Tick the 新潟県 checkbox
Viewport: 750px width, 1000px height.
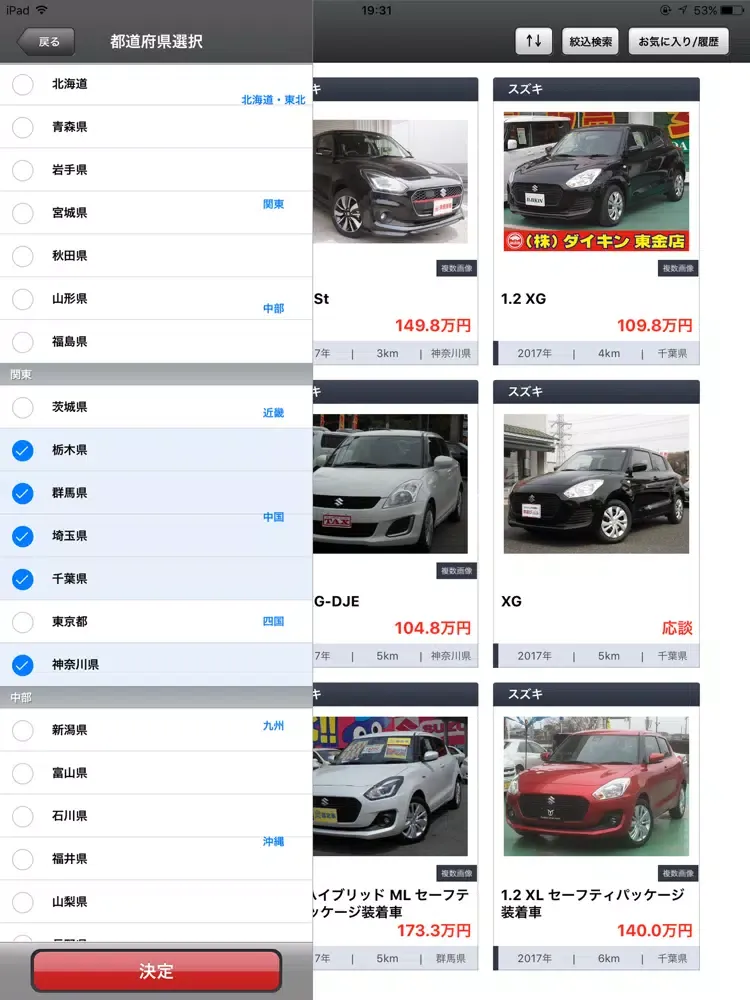click(x=22, y=731)
